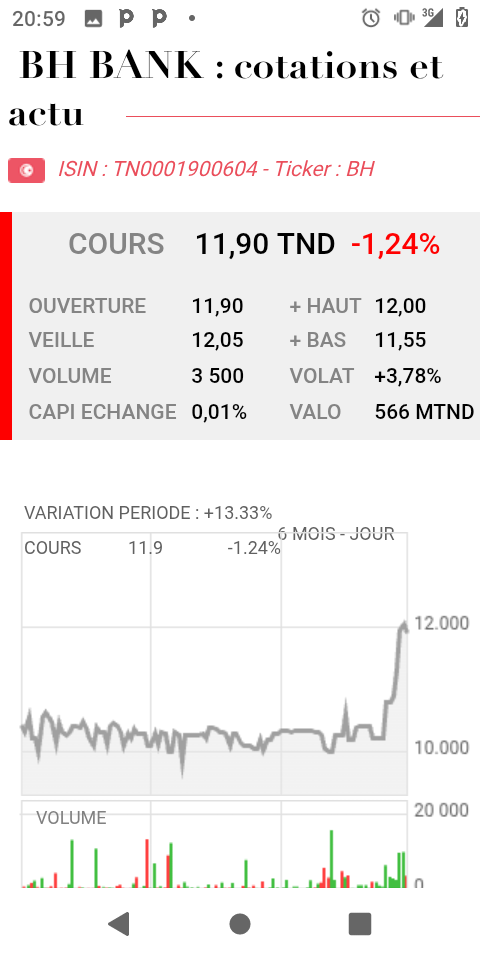Tap the 6-month price chart
The width and height of the screenshot is (480, 960).
click(214, 664)
